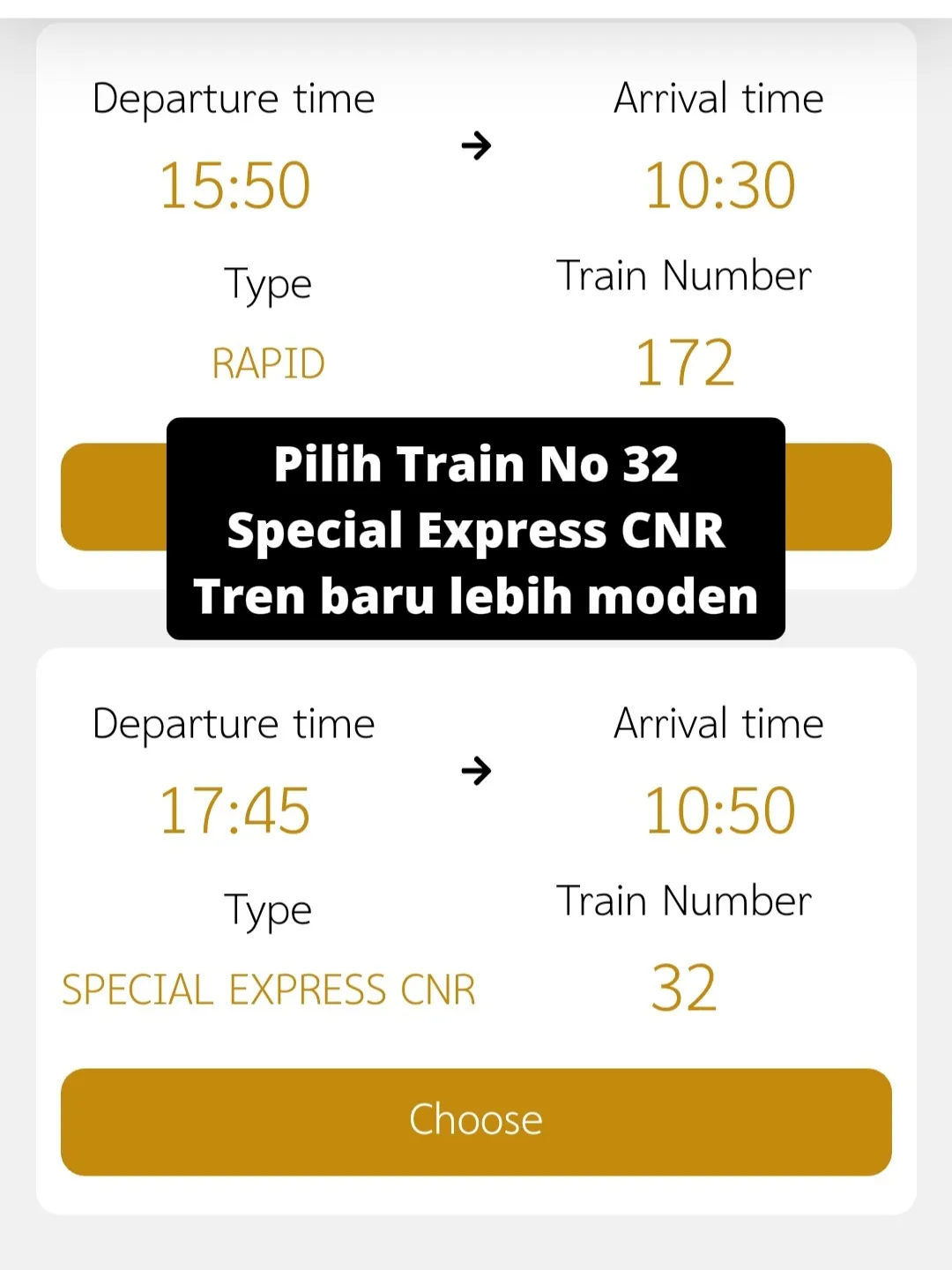Viewport: 952px width, 1270px height.
Task: Click the arrow icon between 17:45 and 10:50
Action: coord(476,772)
